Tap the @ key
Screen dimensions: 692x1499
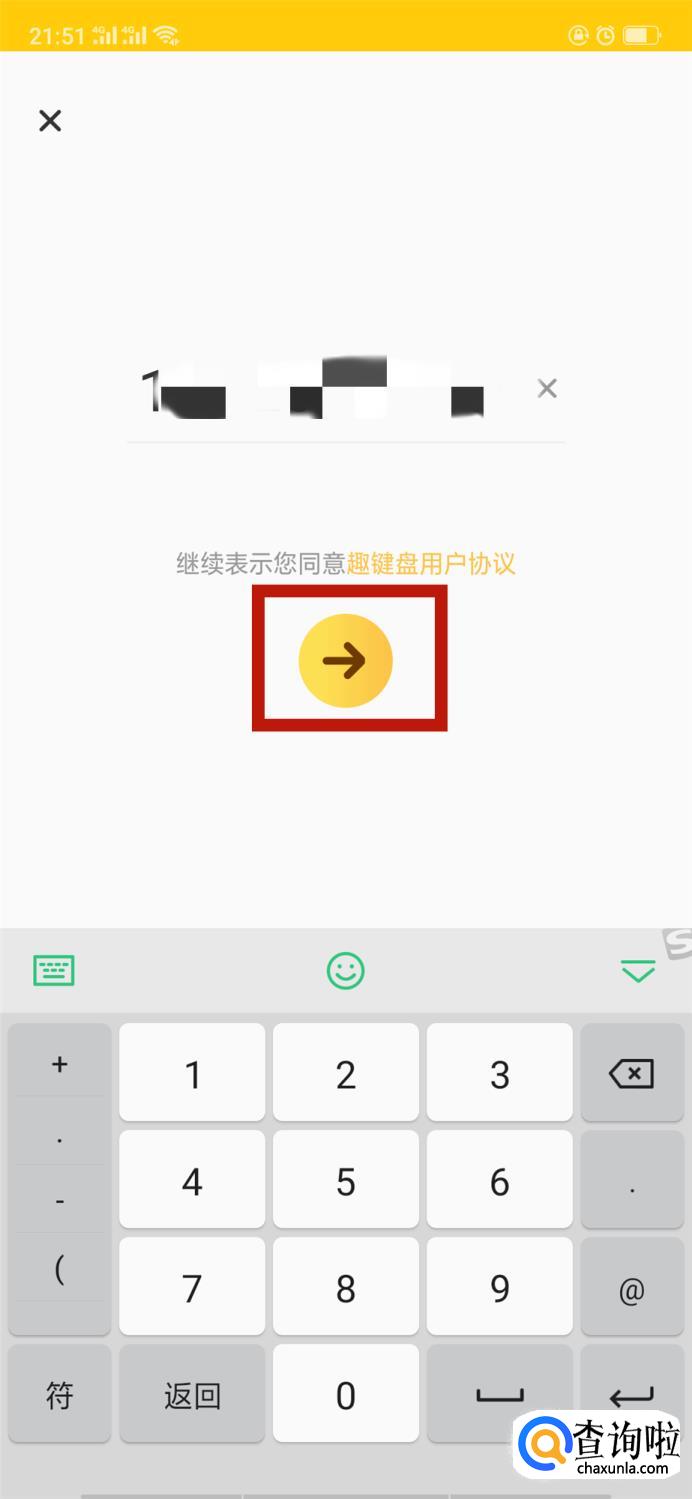tap(631, 1290)
